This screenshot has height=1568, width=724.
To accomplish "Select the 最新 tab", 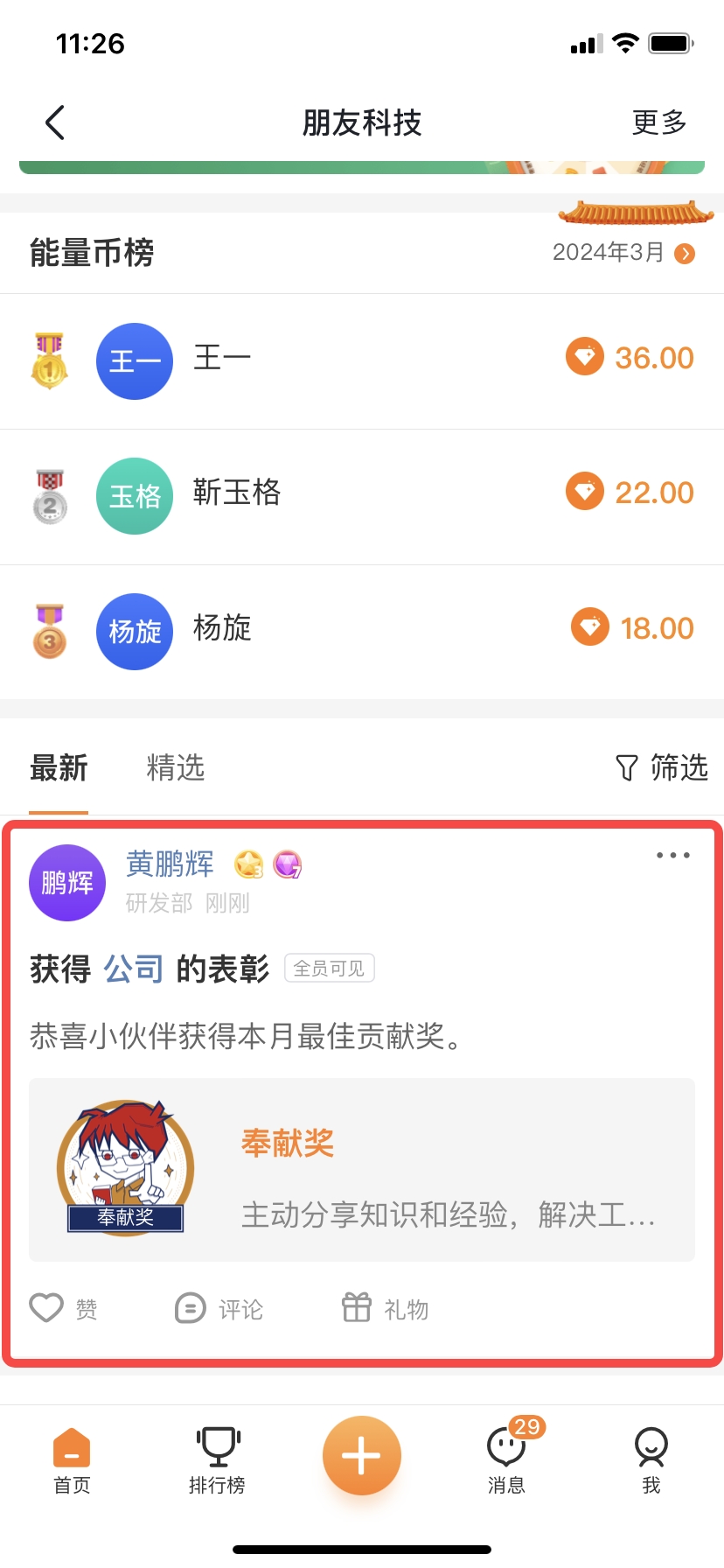I will (x=59, y=768).
